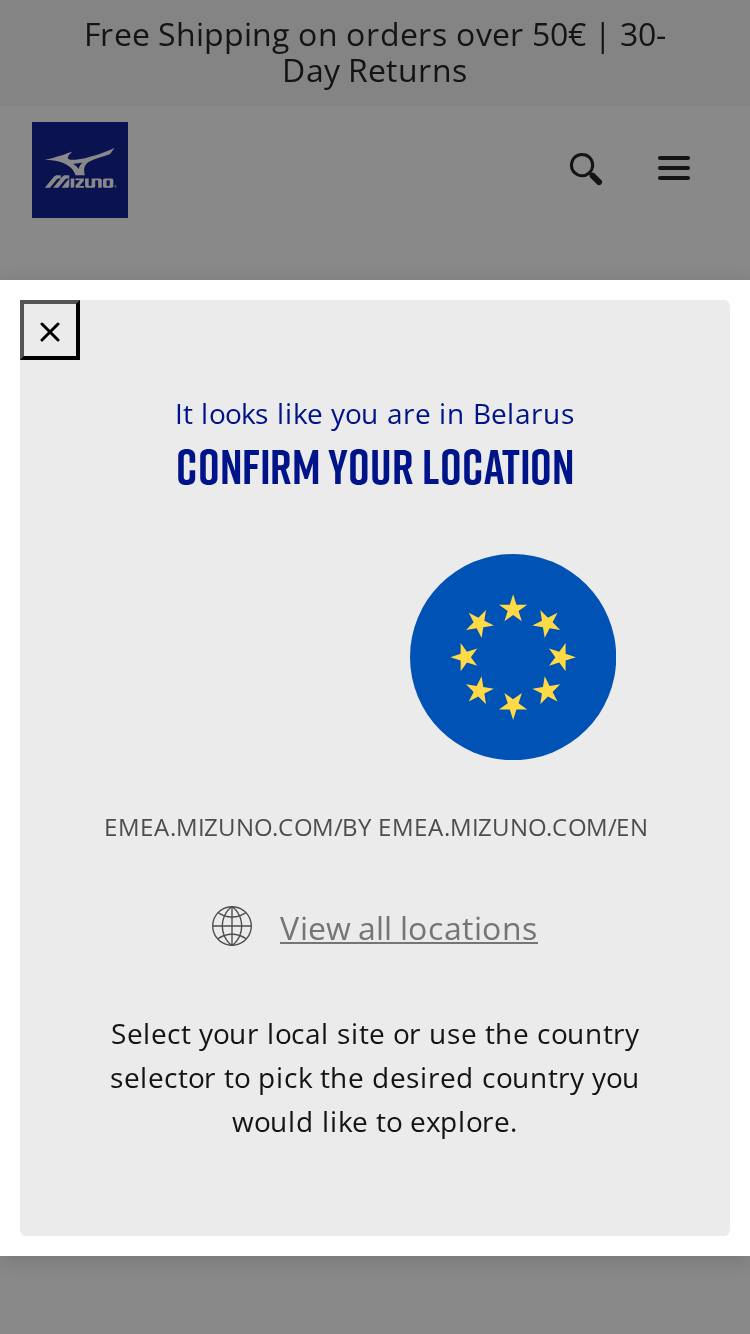Open the View all locations link
The image size is (750, 1334).
(x=408, y=928)
